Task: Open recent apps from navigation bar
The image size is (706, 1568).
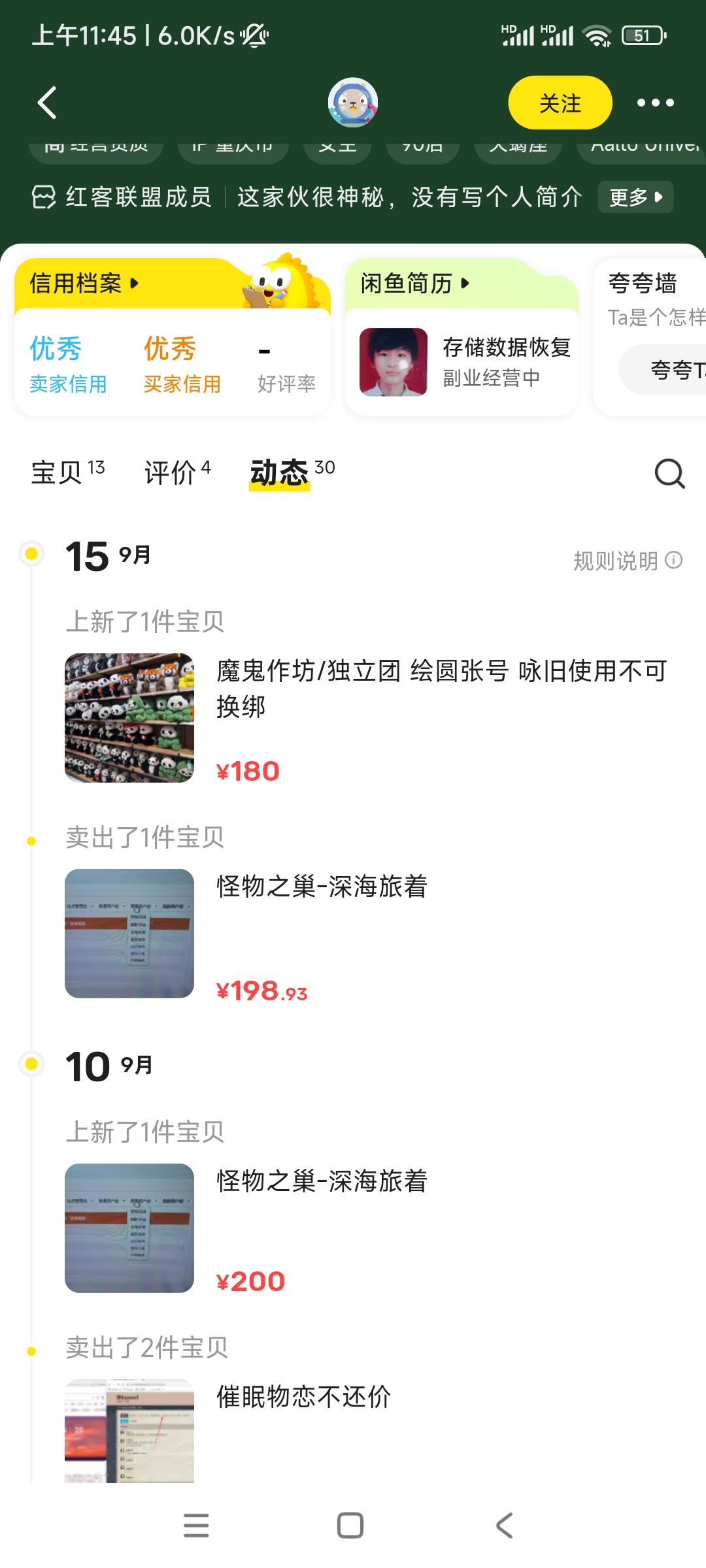Action: 196,1526
